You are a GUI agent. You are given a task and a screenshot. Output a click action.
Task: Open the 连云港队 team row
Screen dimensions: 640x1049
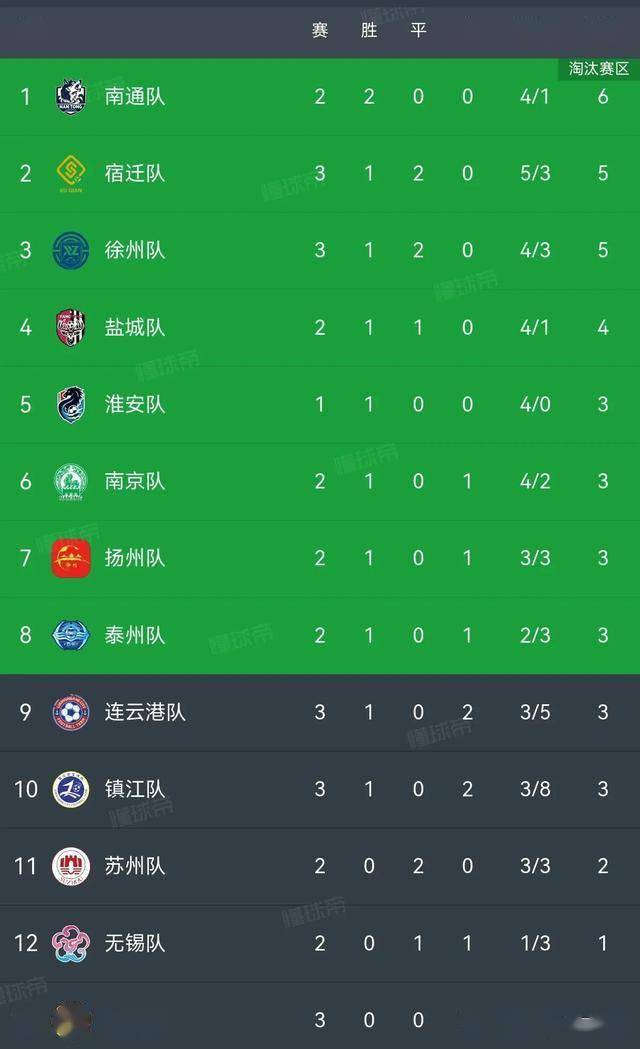[x=320, y=712]
